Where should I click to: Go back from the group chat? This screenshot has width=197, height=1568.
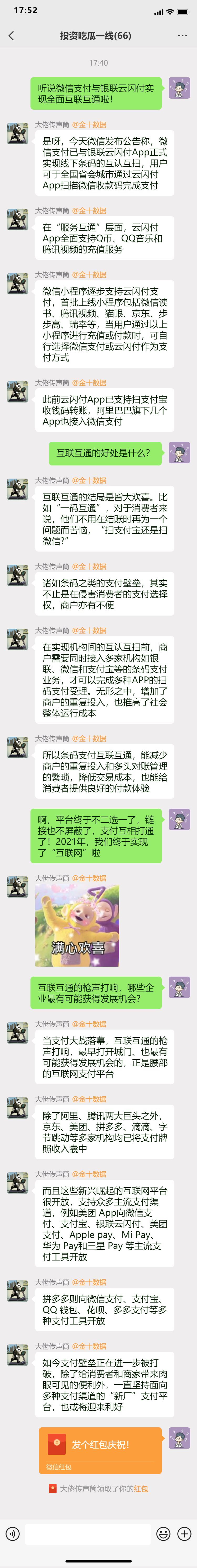coord(11,36)
